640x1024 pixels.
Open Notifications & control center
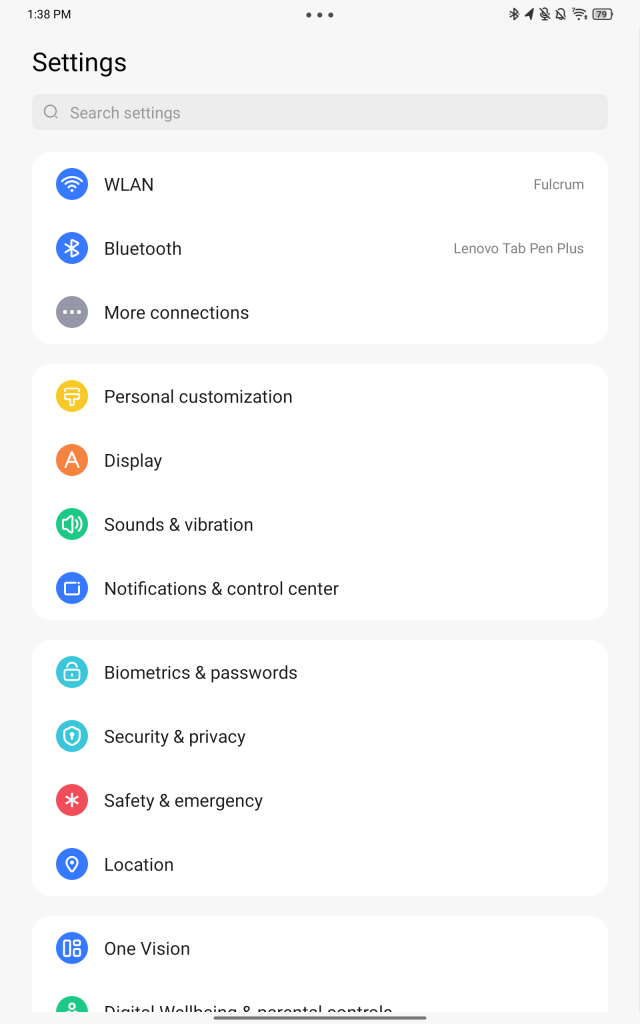(320, 589)
